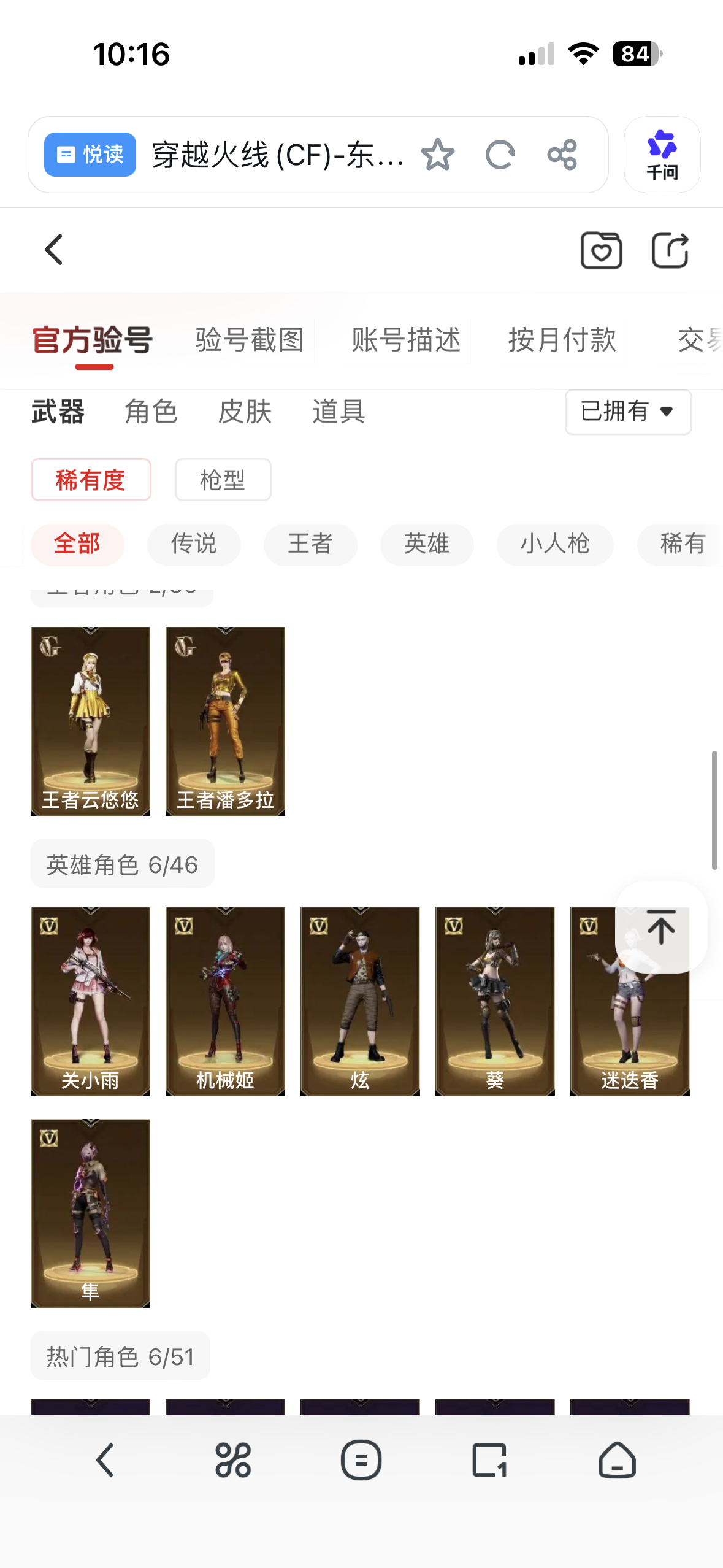Share this page from the address bar
The image size is (723, 1568).
tap(562, 155)
